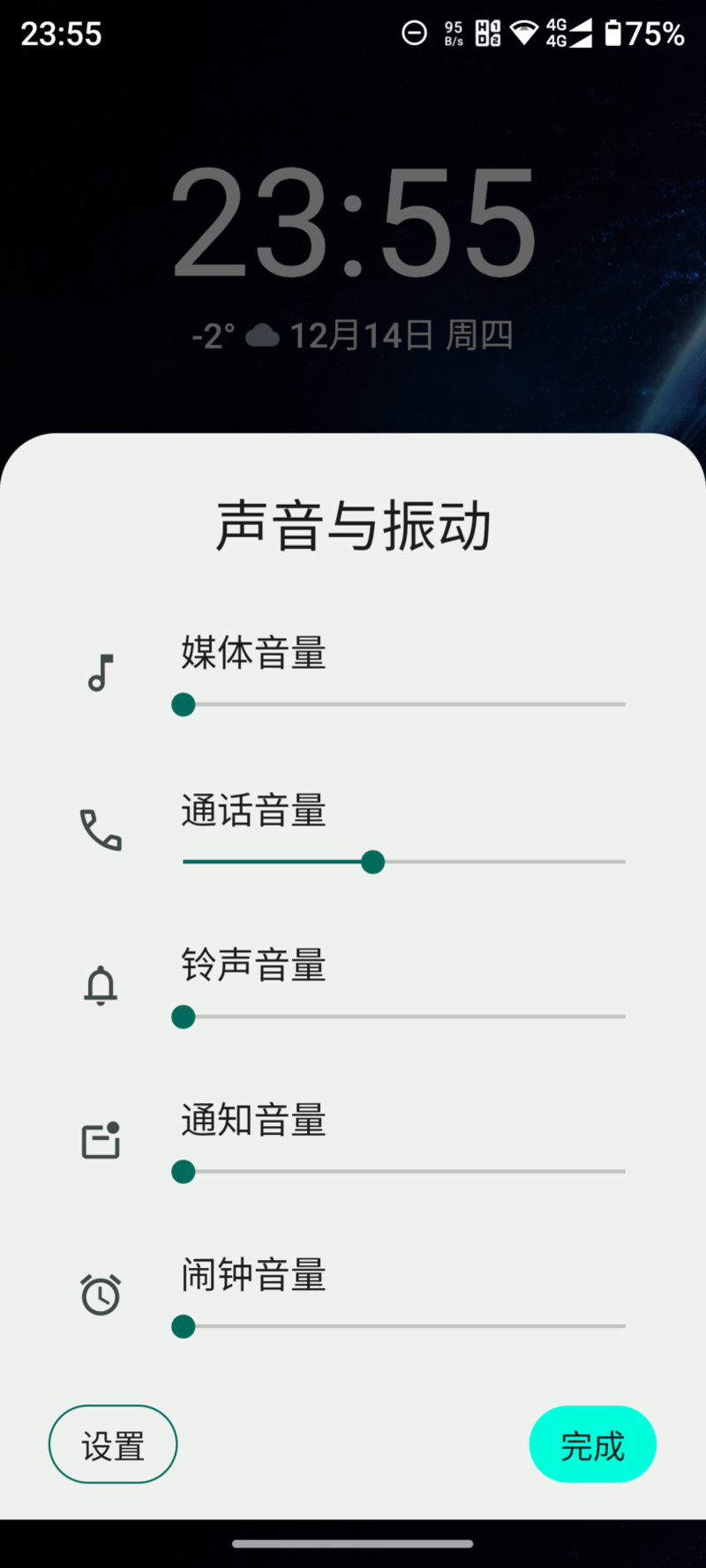Adjust the 通话音量 call volume slider
Screen dimensions: 706x1568
click(x=403, y=862)
